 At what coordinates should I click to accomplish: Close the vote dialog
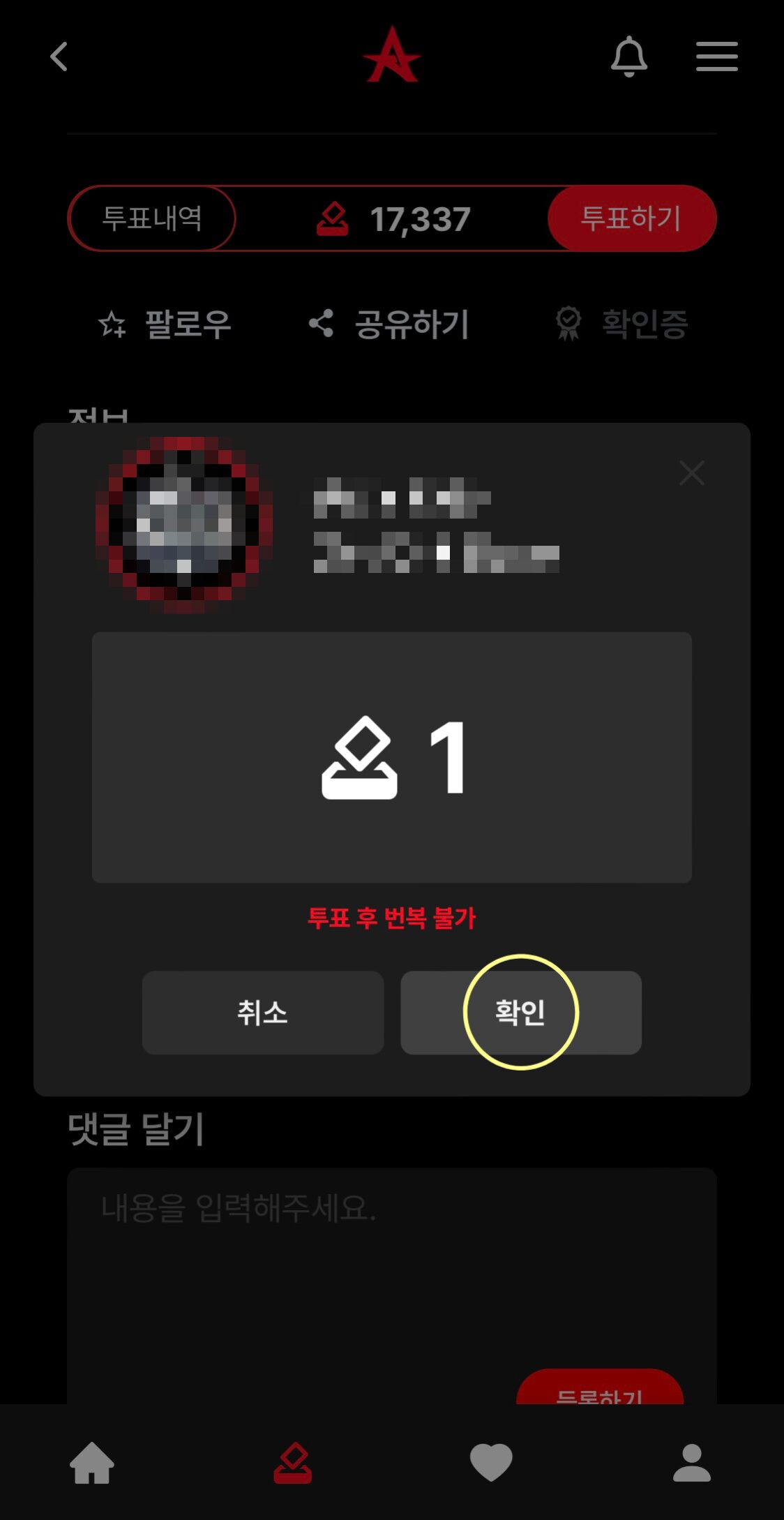pyautogui.click(x=691, y=473)
